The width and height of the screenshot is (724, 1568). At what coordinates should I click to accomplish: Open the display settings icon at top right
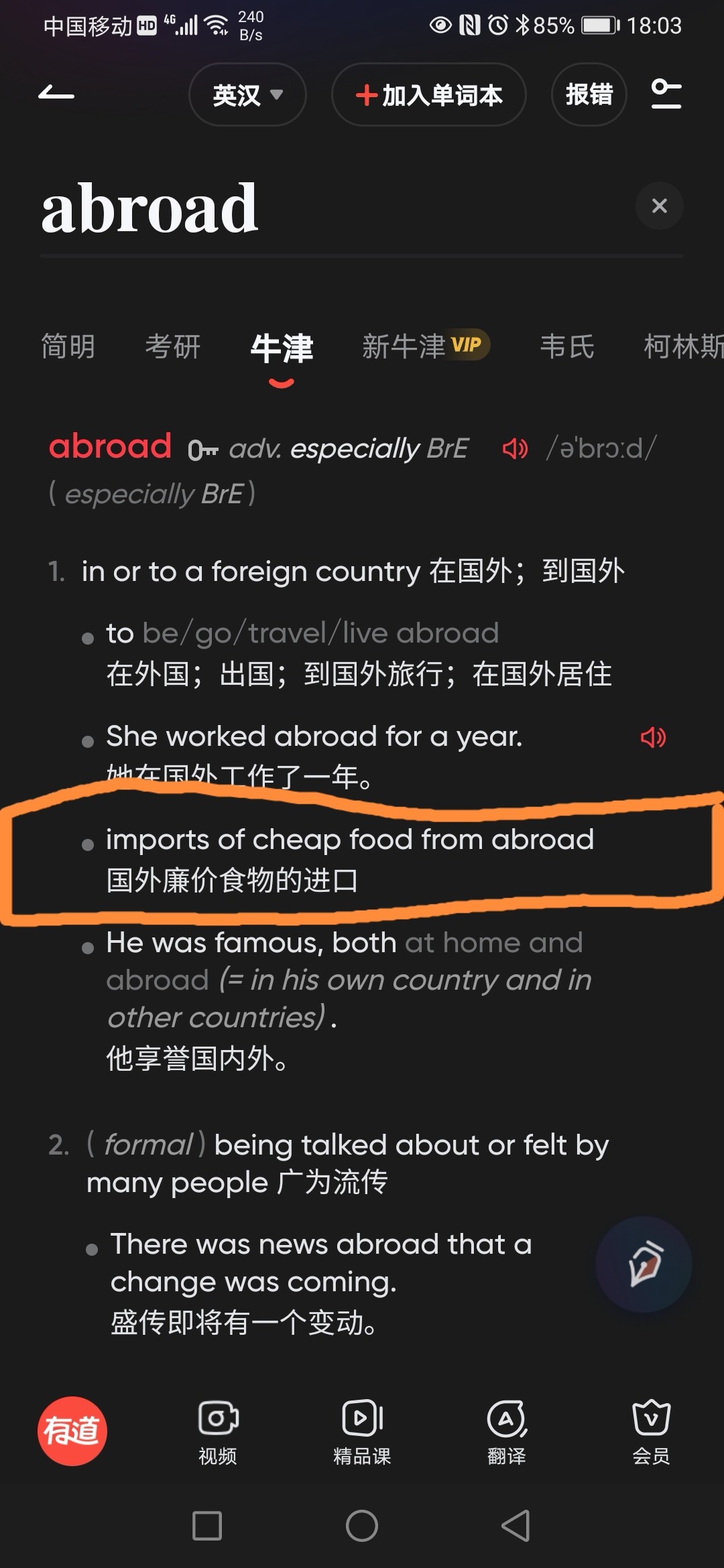click(x=666, y=94)
